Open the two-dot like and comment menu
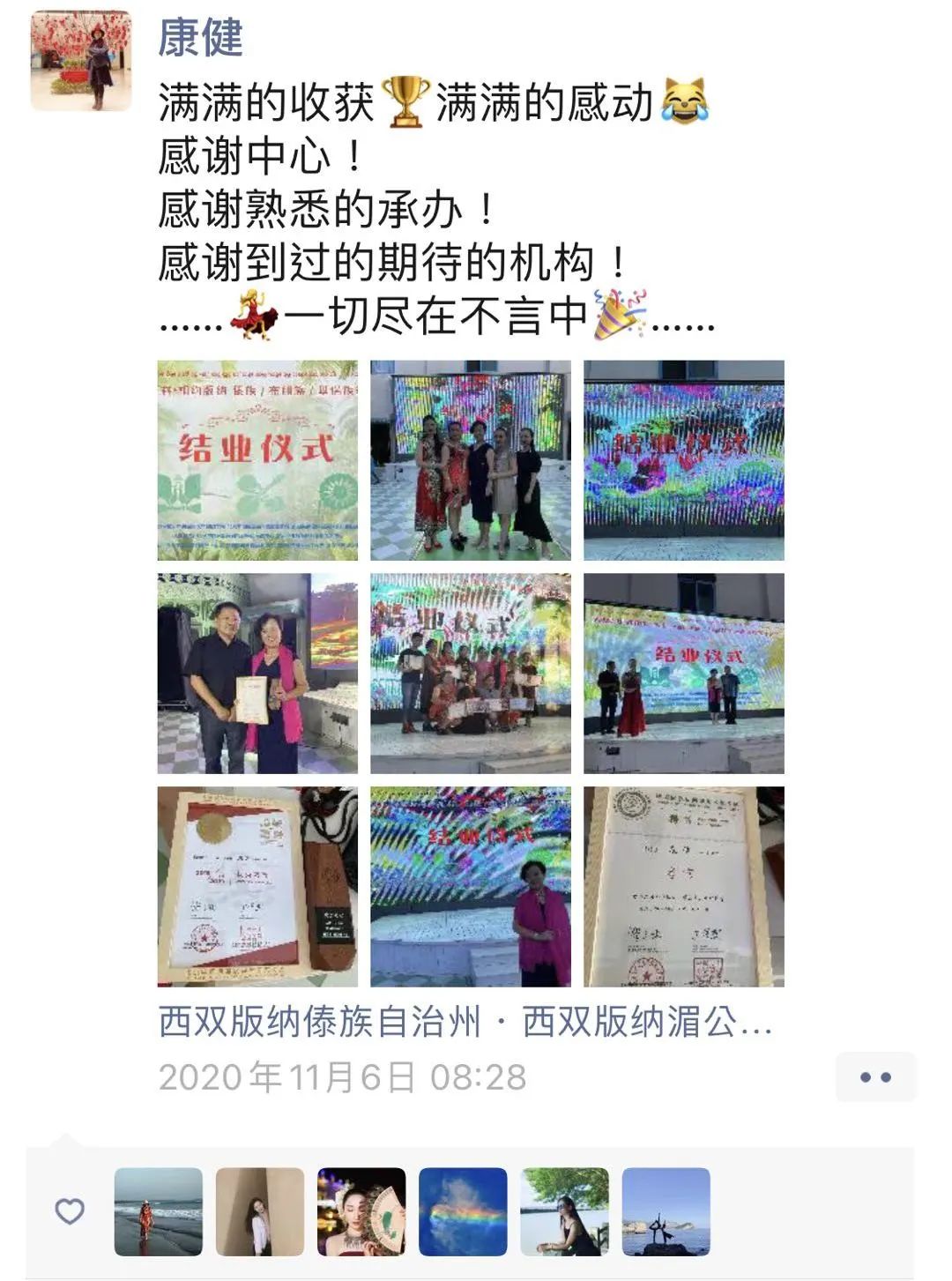952x1281 pixels. click(x=875, y=1076)
